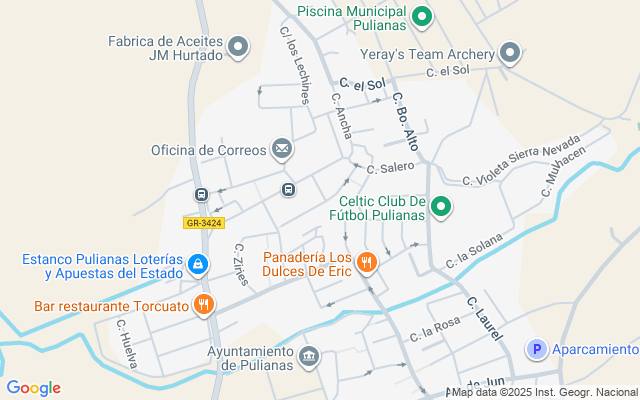The width and height of the screenshot is (640, 400).
Task: Open the Yeray's Team Archery marker
Action: click(510, 53)
